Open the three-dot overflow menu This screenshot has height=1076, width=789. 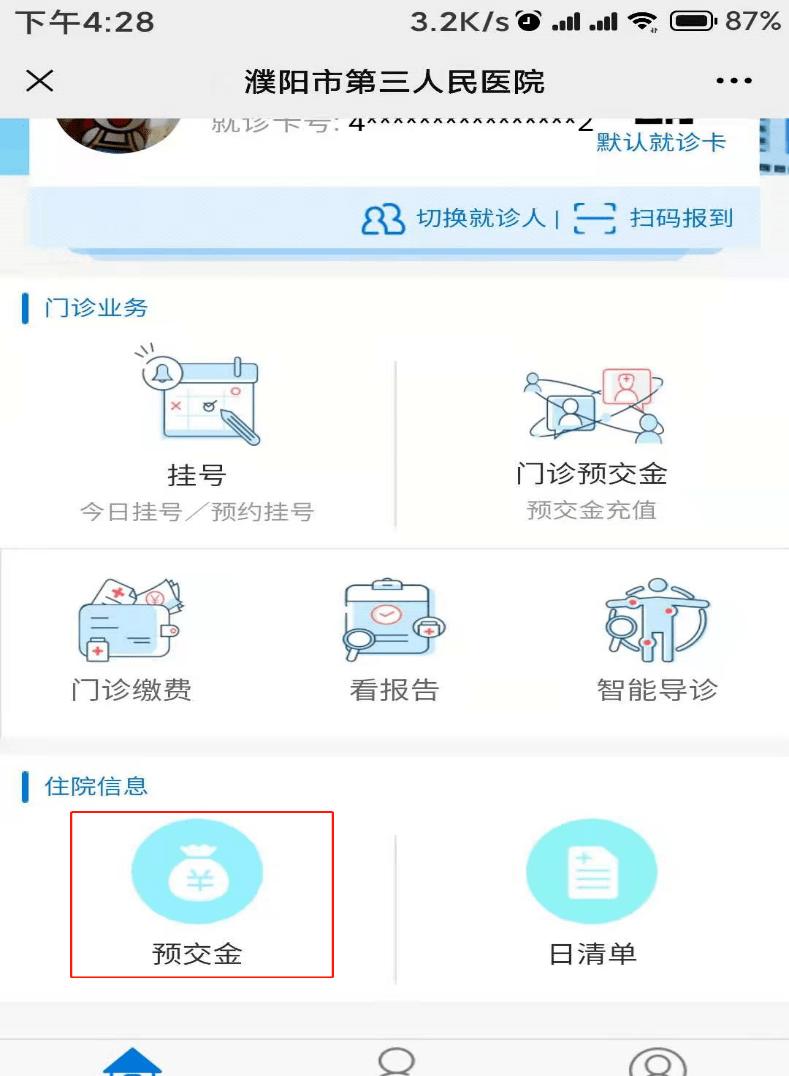(733, 81)
